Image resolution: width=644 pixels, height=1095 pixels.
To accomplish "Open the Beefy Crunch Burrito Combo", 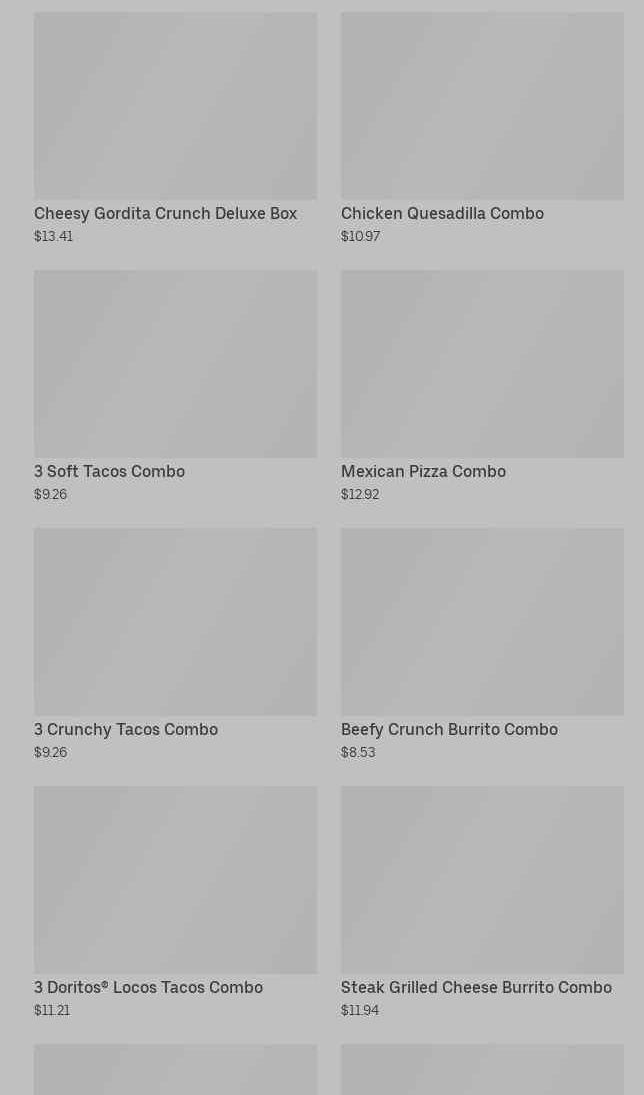I will click(x=482, y=644).
